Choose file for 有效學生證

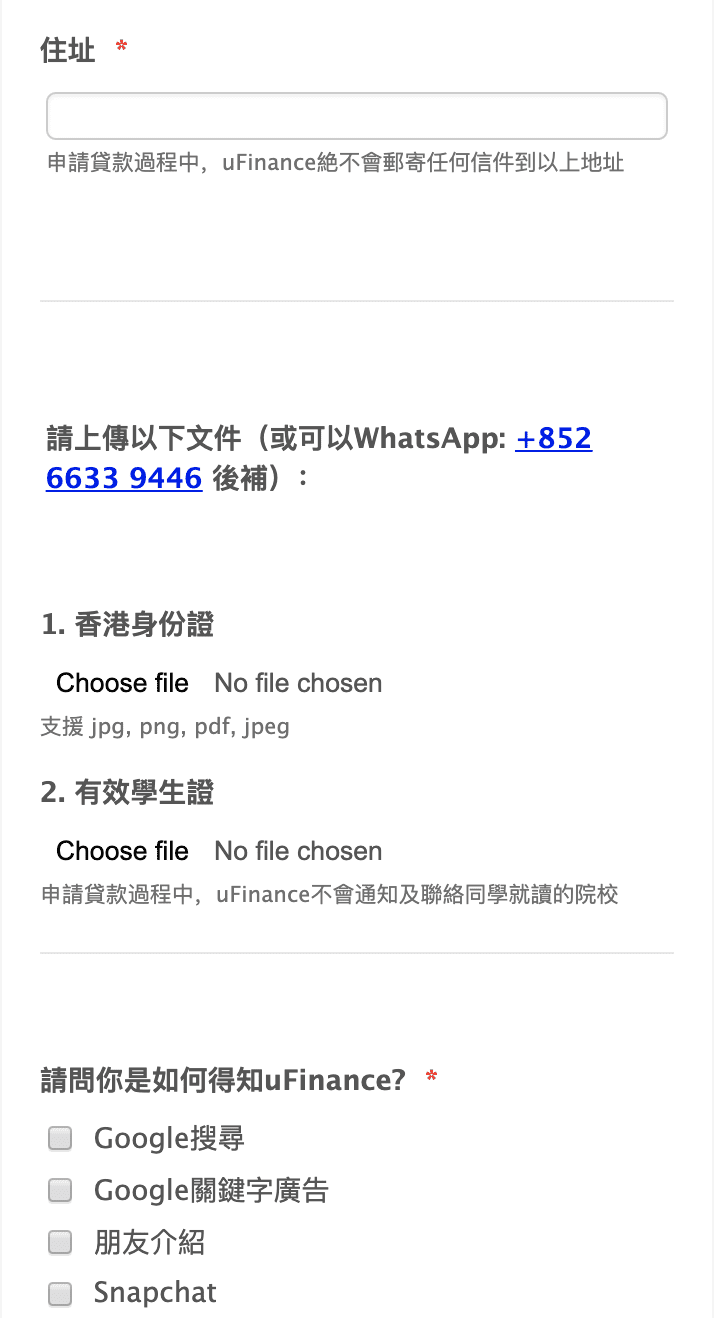coord(122,851)
